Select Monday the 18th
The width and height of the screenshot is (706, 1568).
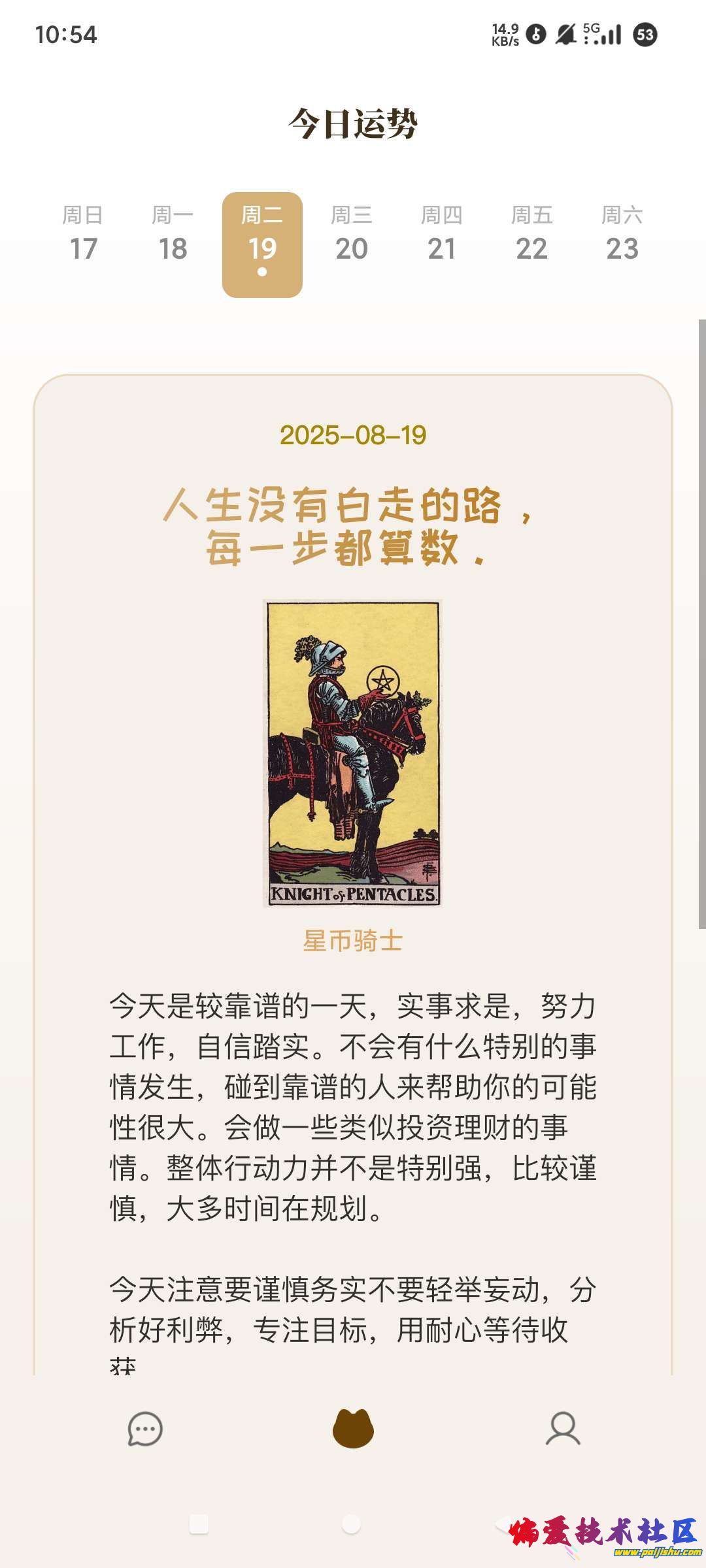pos(173,234)
